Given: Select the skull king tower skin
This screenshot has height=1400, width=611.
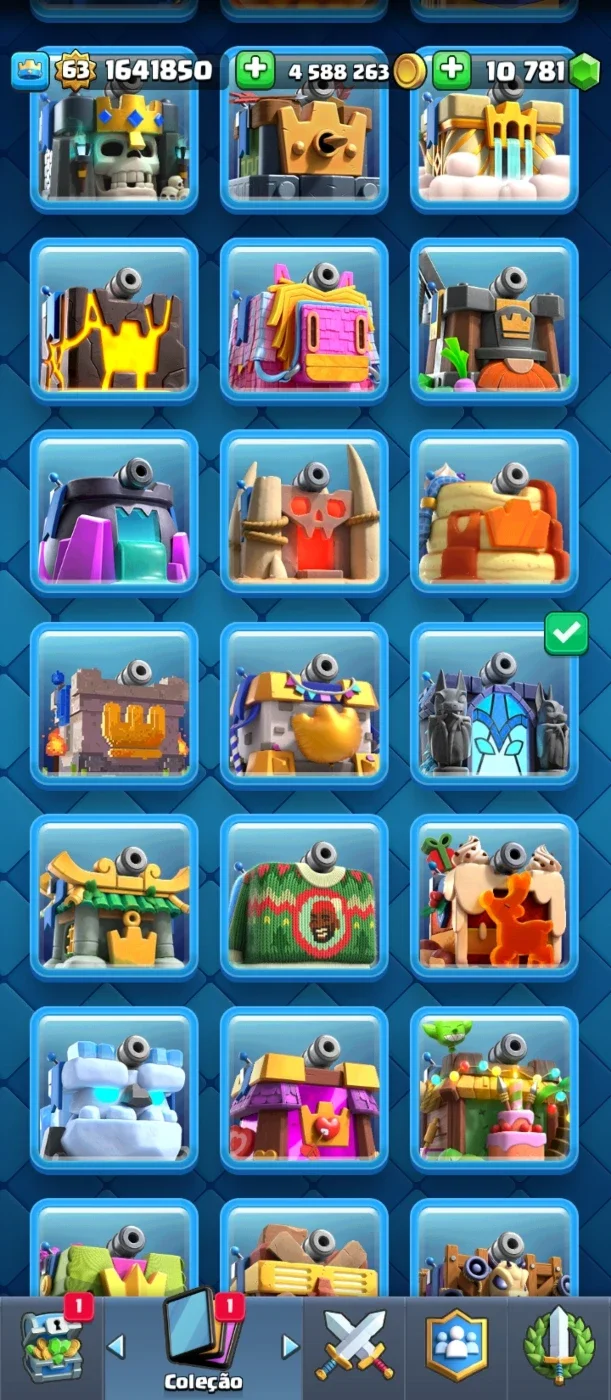Looking at the screenshot, I should coord(114,130).
